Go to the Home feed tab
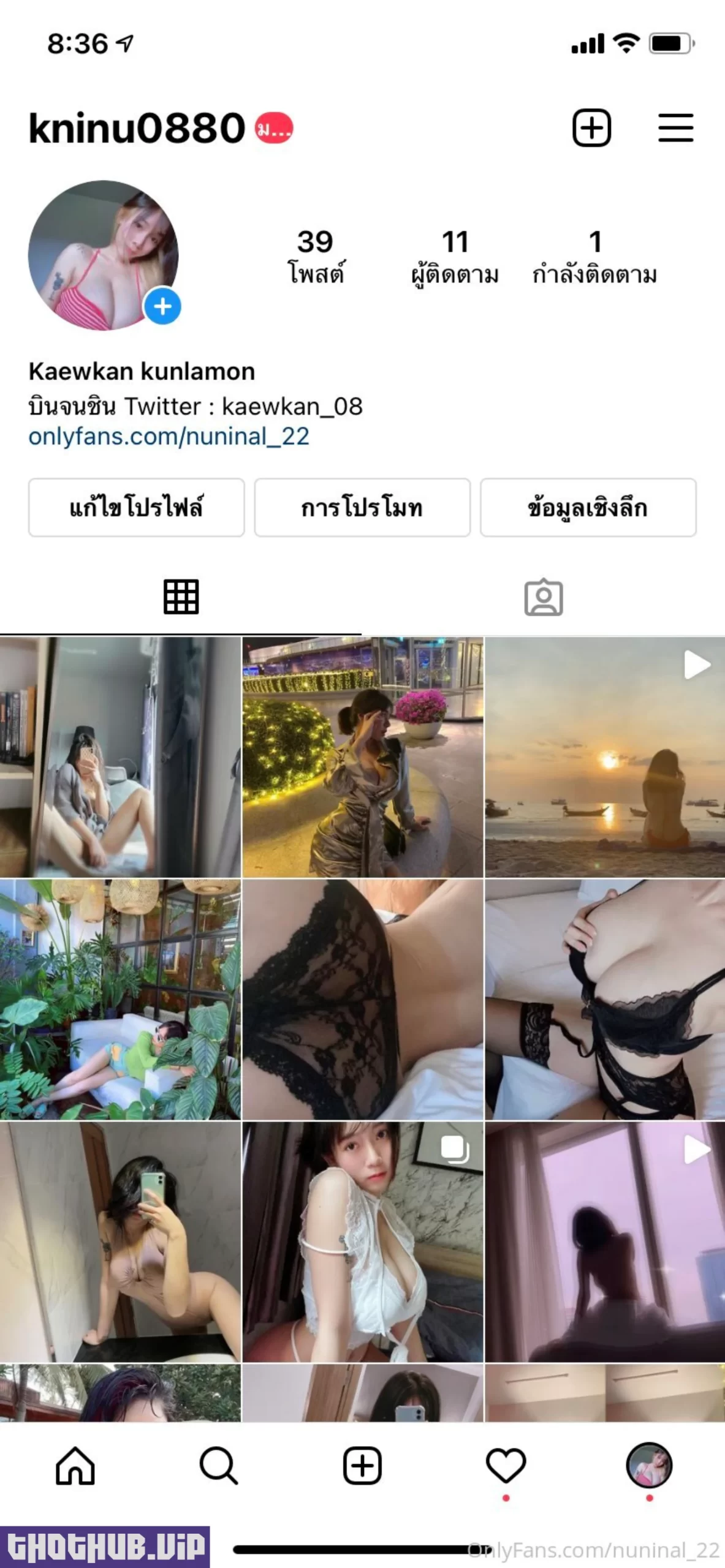The image size is (725, 1568). (75, 1466)
